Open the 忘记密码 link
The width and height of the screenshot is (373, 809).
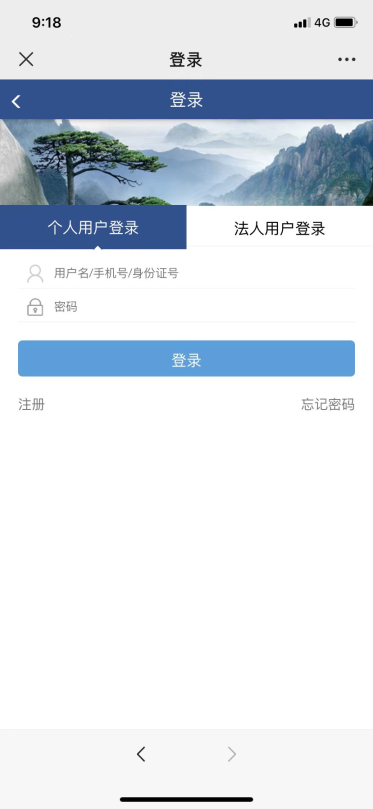328,404
